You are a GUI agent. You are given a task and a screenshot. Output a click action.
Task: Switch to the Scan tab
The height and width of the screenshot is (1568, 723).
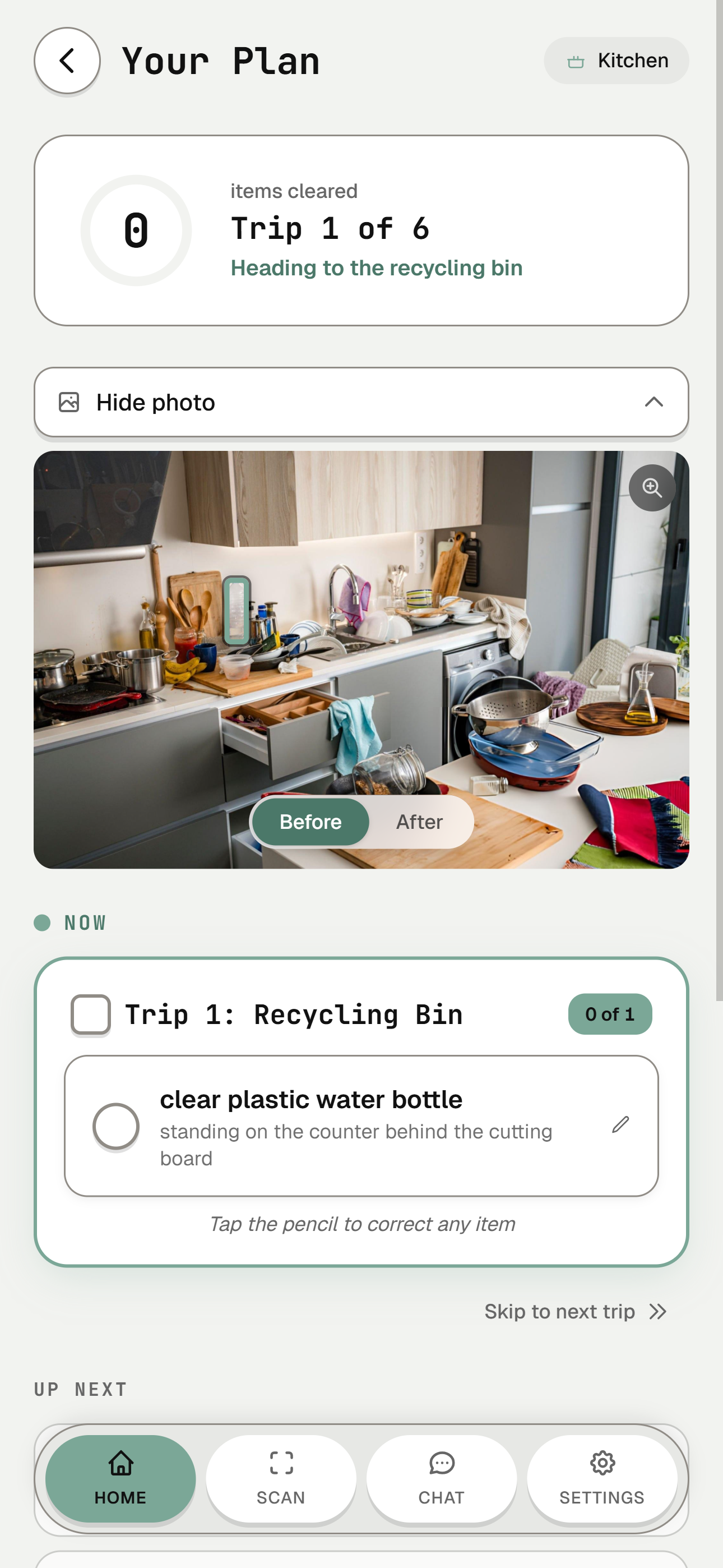(x=281, y=1478)
